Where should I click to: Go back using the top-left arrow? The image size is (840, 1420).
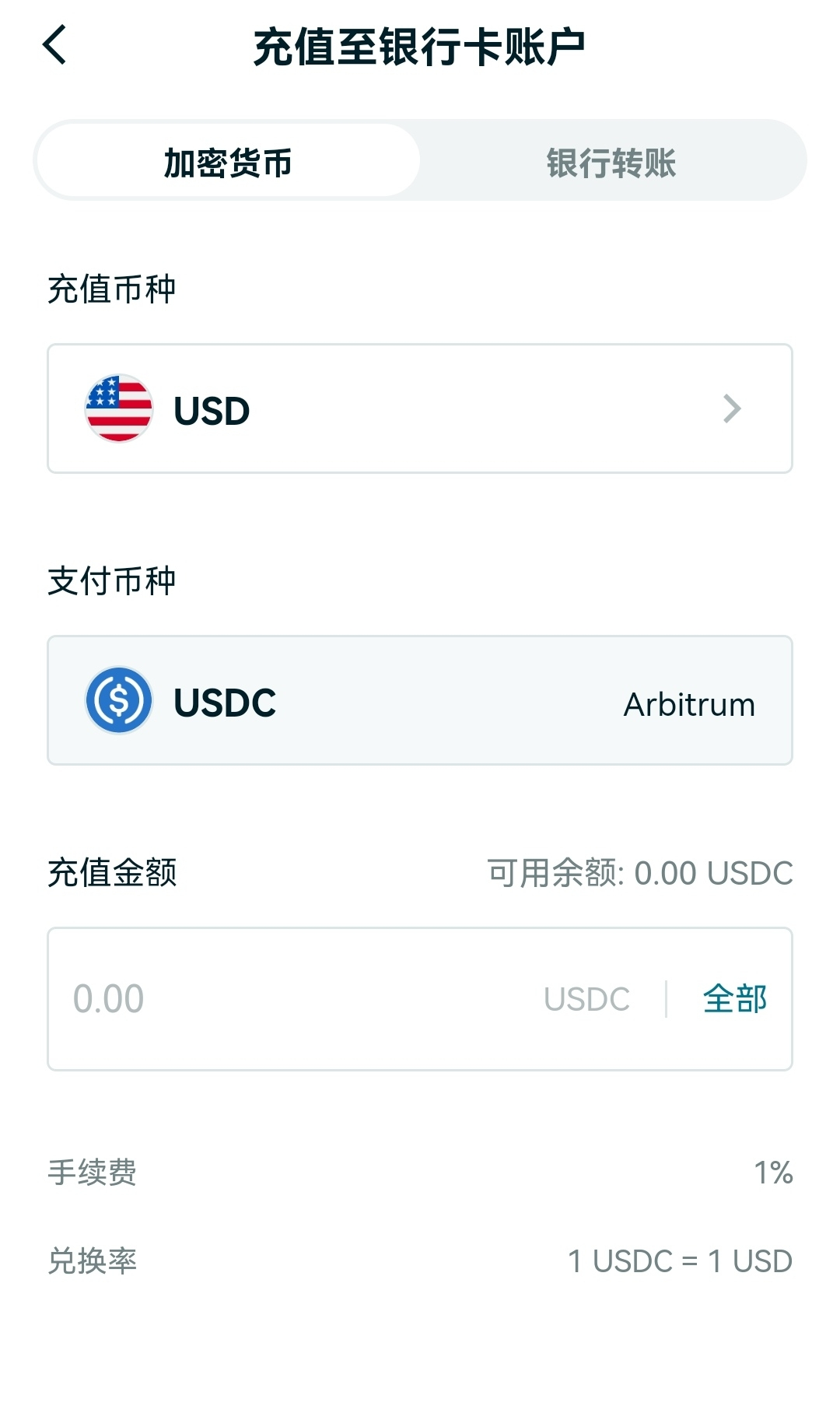click(54, 44)
